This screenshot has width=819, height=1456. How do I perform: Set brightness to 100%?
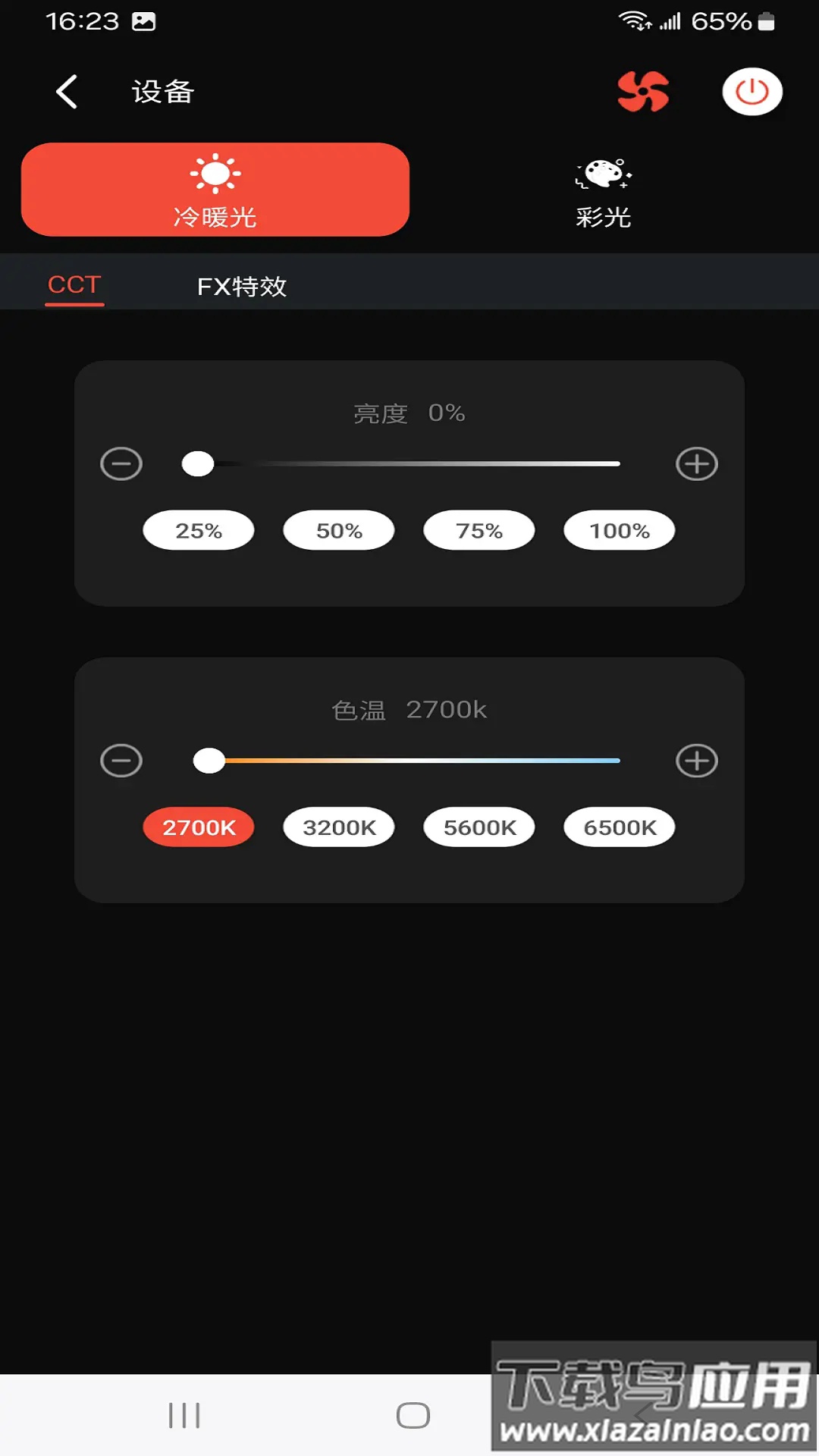[619, 530]
